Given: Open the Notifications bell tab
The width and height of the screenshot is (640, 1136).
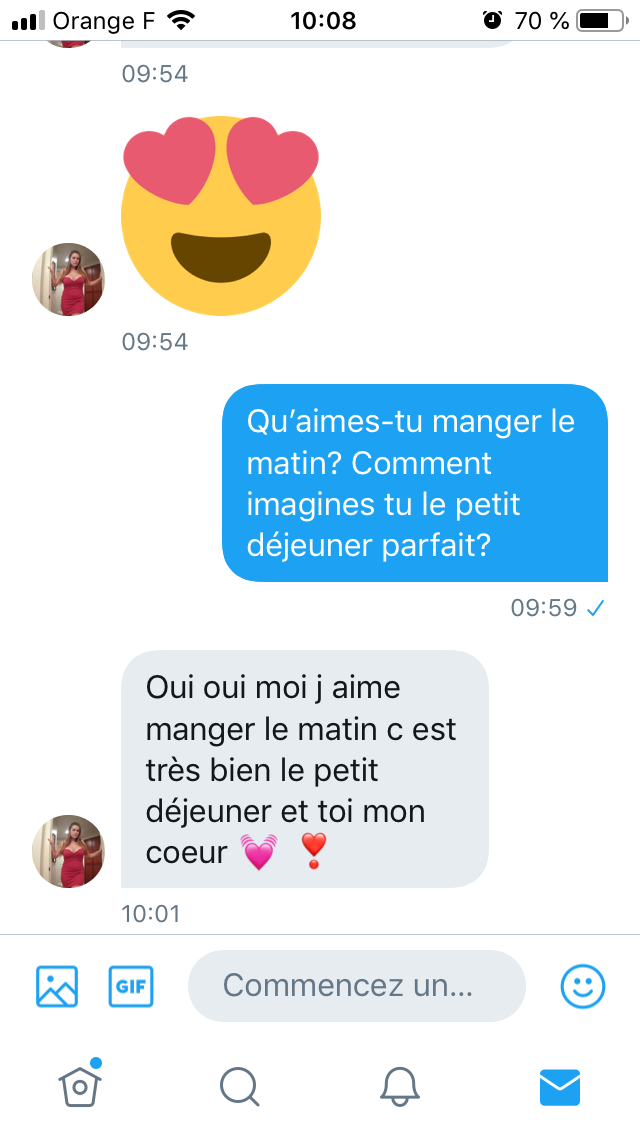Looking at the screenshot, I should (x=400, y=1085).
